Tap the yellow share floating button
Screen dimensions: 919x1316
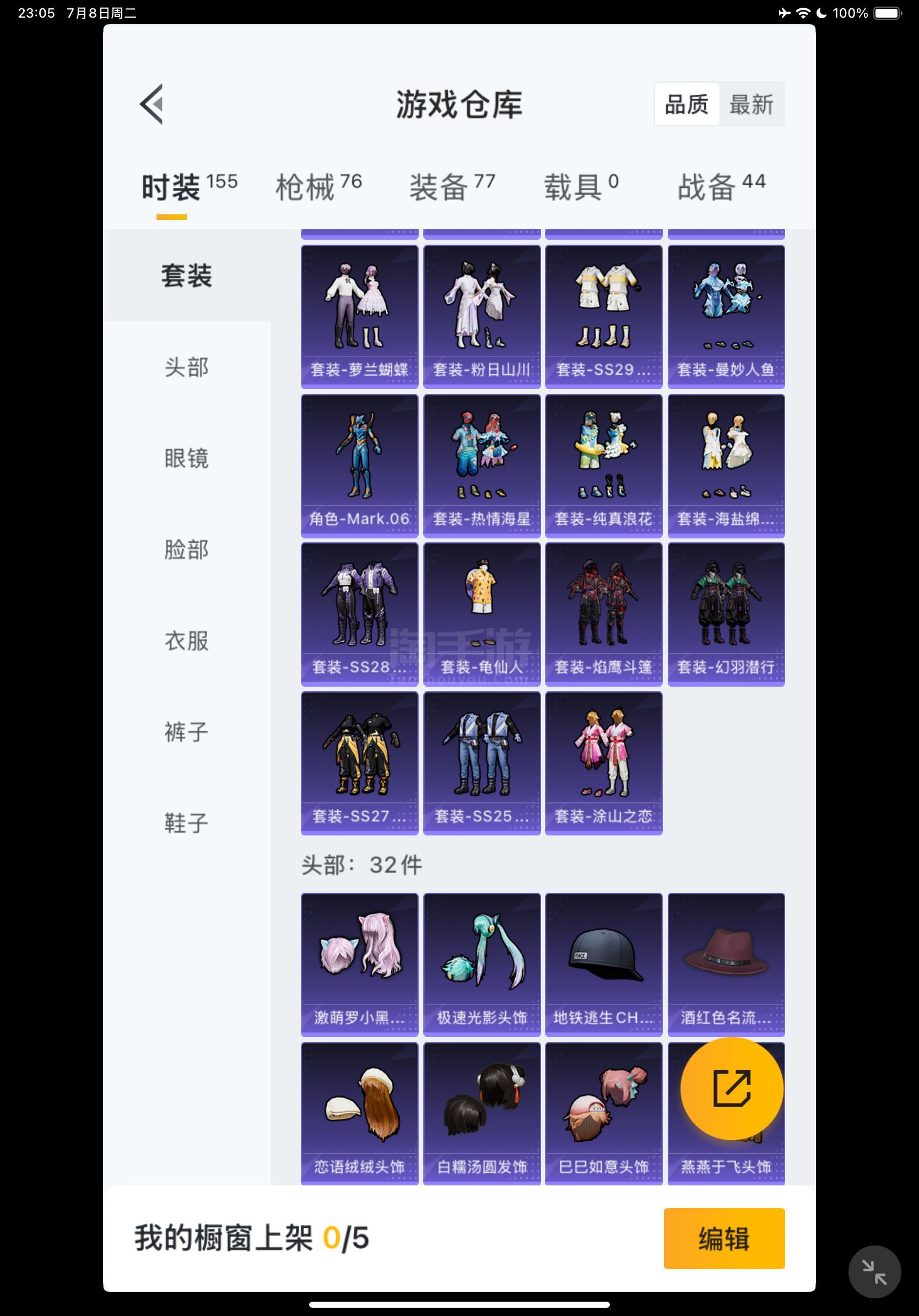click(732, 1088)
